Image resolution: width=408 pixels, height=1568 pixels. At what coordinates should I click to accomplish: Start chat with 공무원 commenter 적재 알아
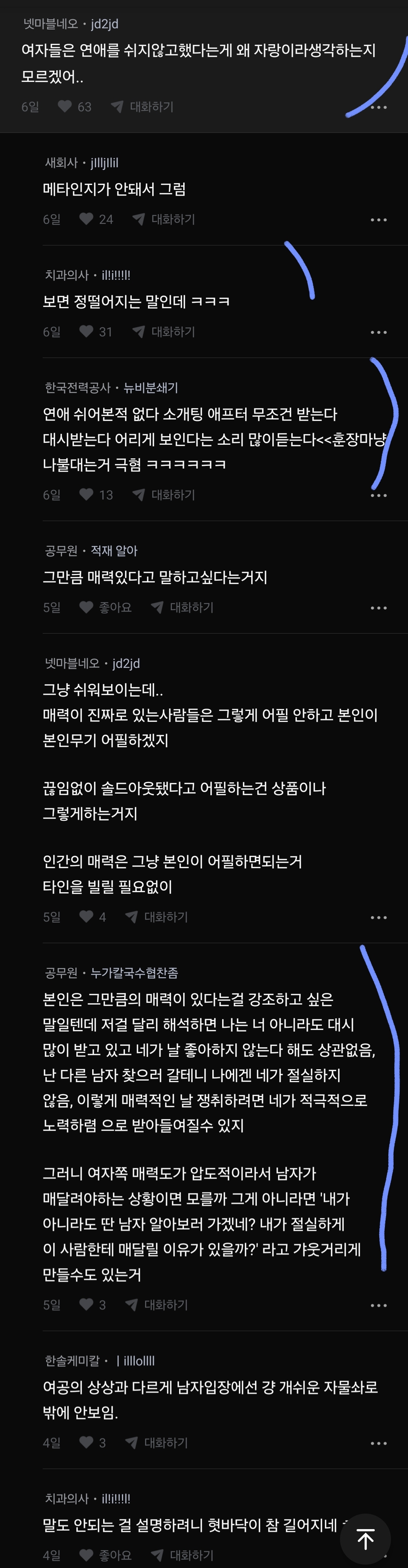[x=182, y=607]
